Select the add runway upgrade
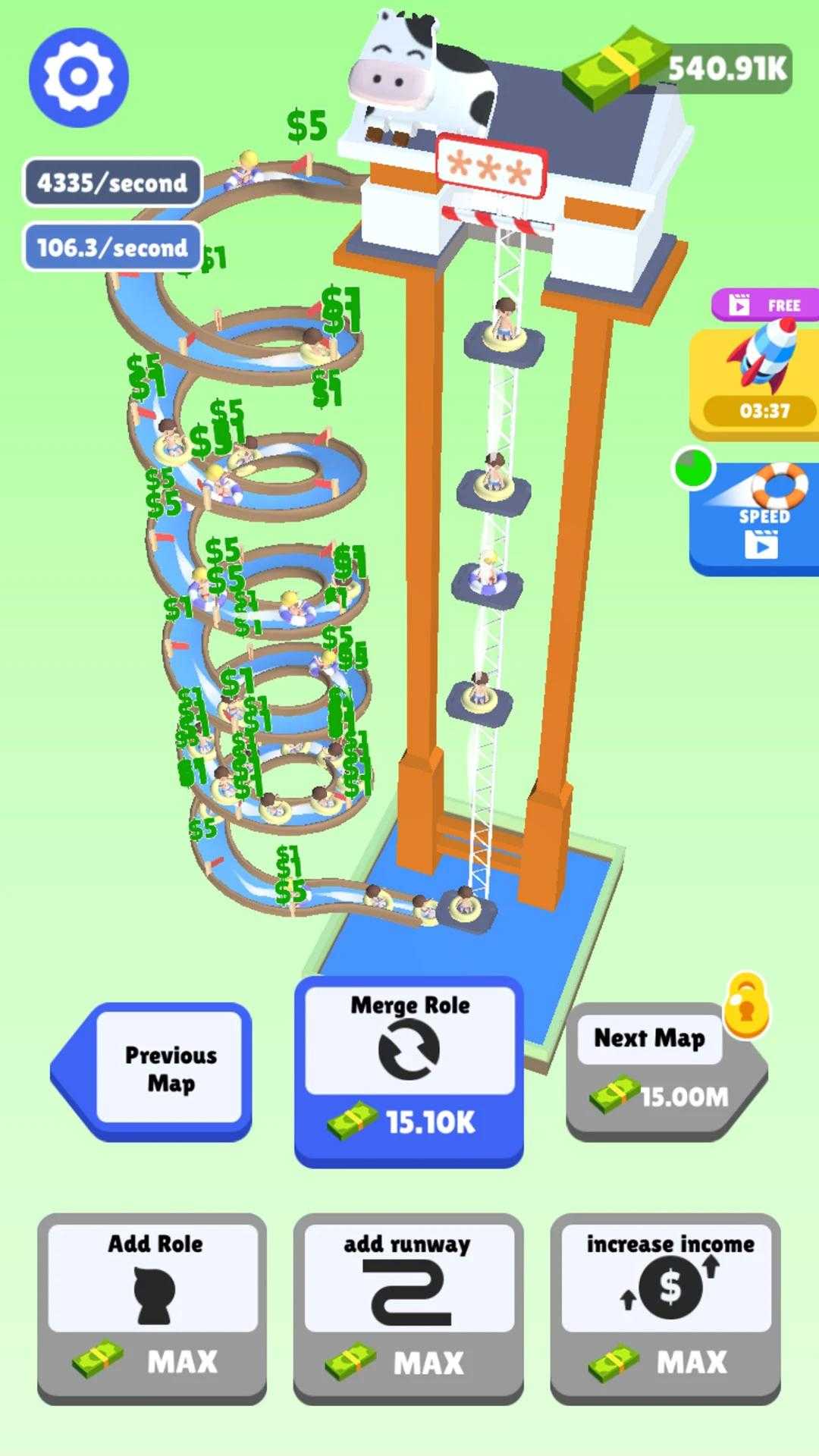This screenshot has width=819, height=1456. pyautogui.click(x=409, y=1307)
